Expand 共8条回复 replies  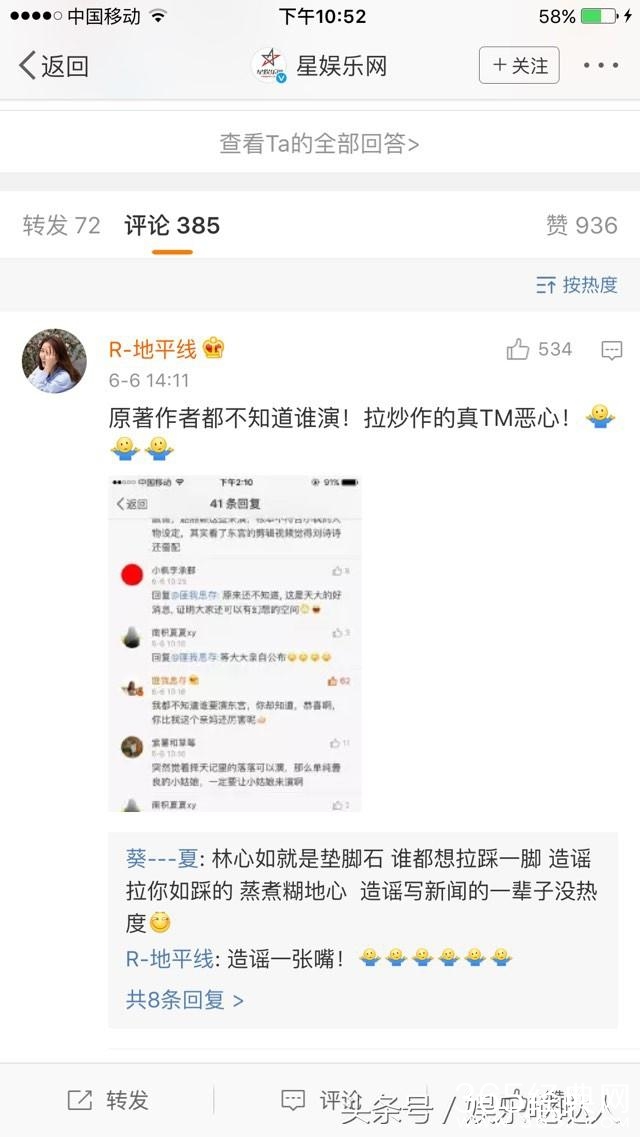(x=184, y=999)
